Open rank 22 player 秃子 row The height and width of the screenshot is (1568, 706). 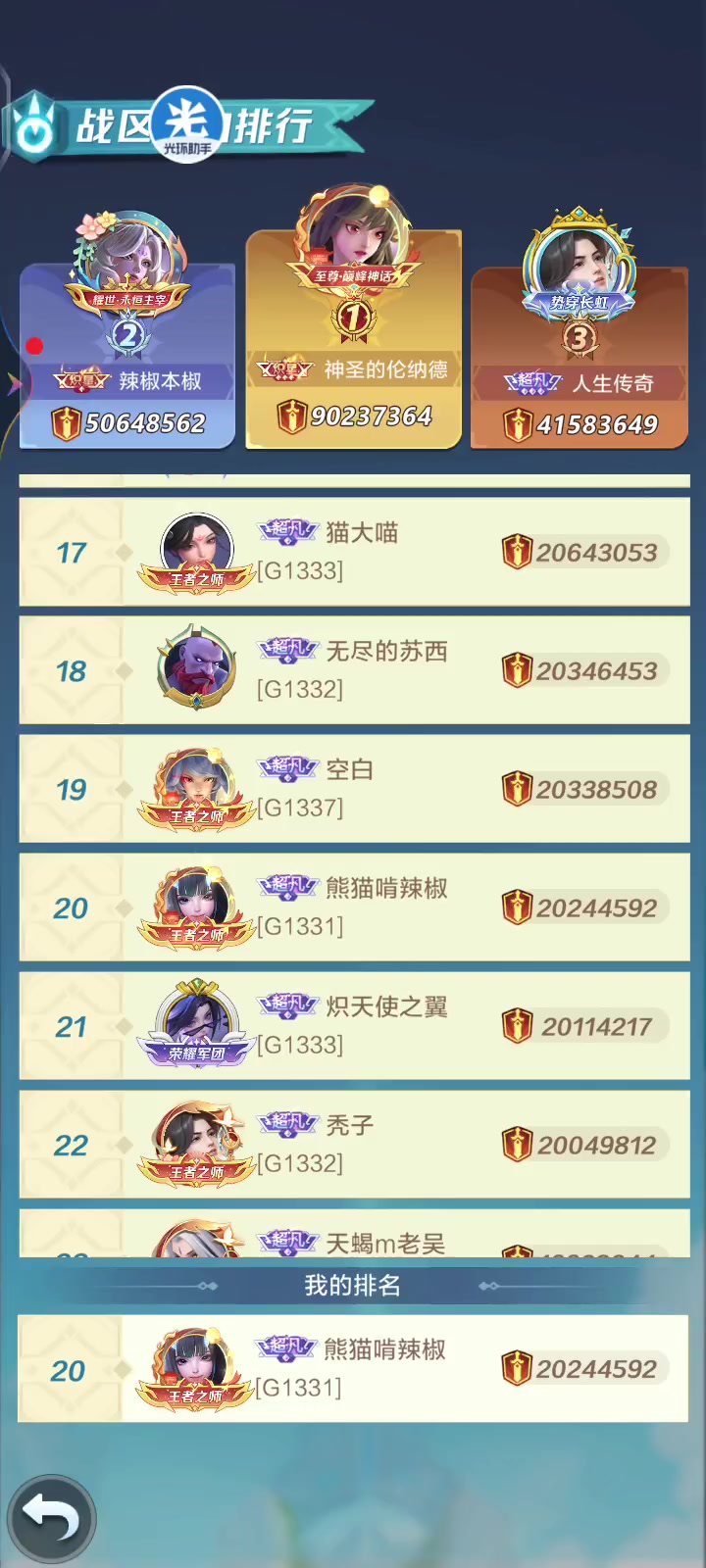(x=354, y=1145)
